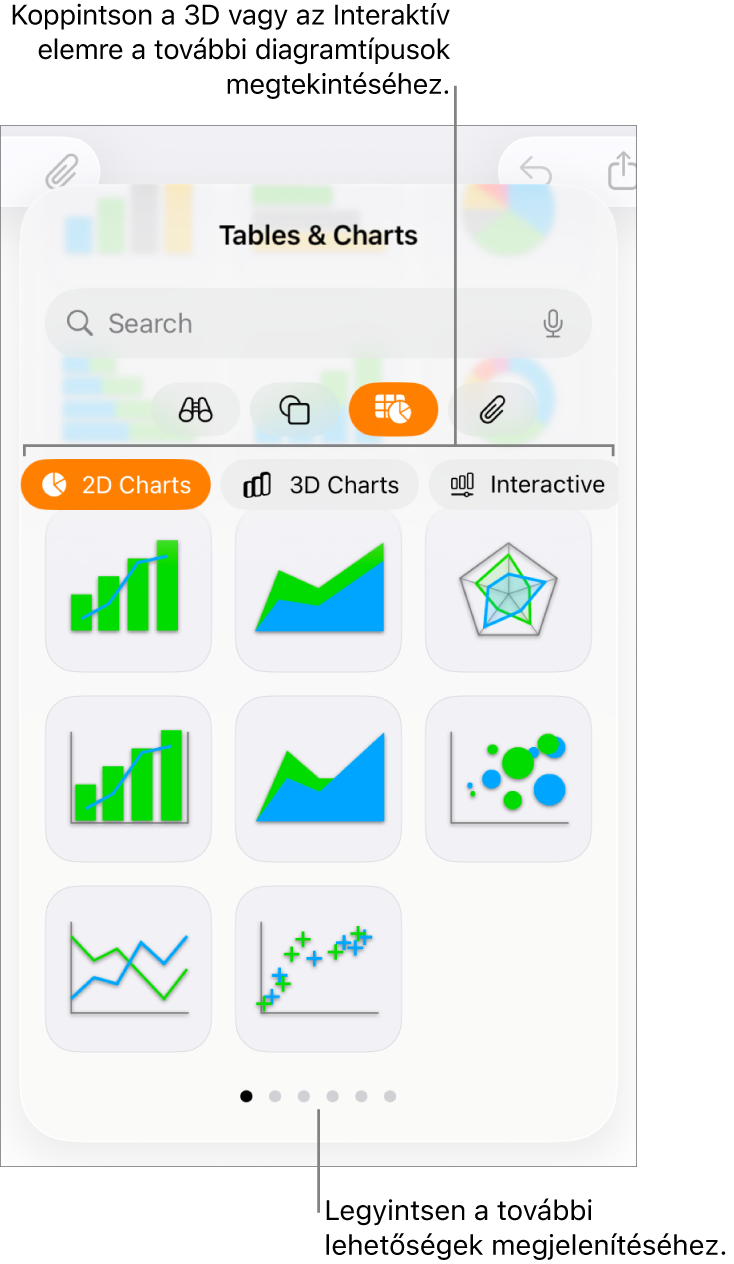The width and height of the screenshot is (734, 1264).
Task: Insert the two-line line chart
Action: [129, 969]
